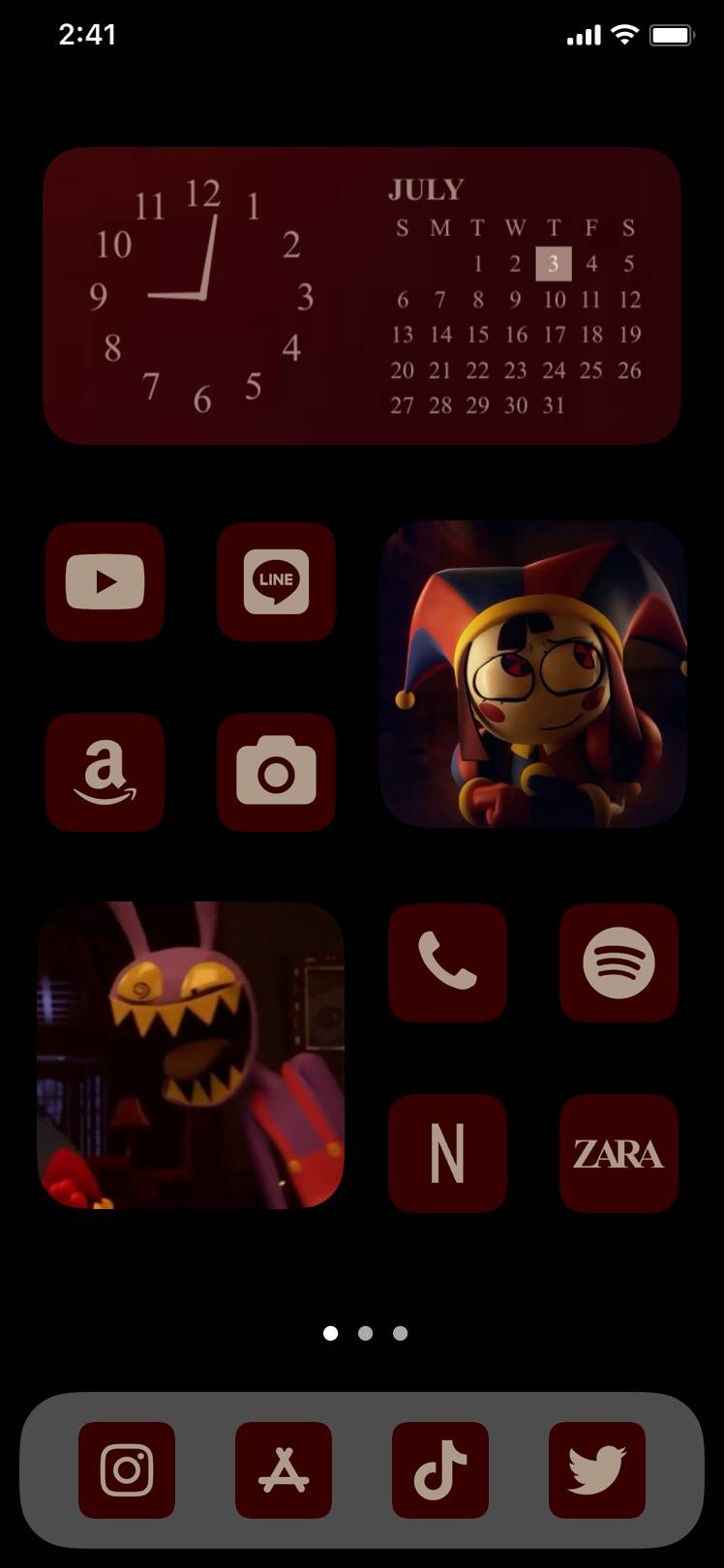Open Twitter from the dock
The height and width of the screenshot is (1568, 724).
pyautogui.click(x=597, y=1469)
